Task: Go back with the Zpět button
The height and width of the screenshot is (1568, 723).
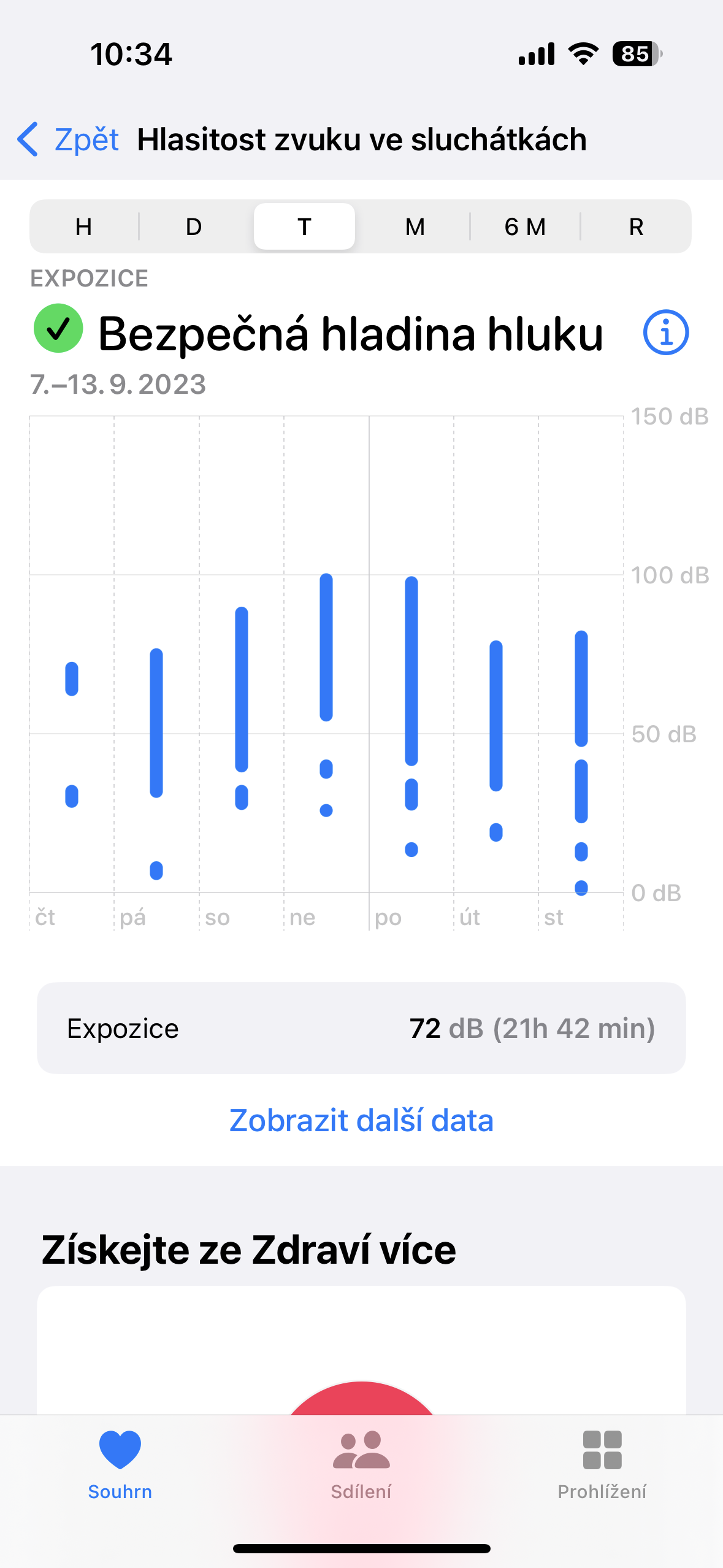Action: 68,139
